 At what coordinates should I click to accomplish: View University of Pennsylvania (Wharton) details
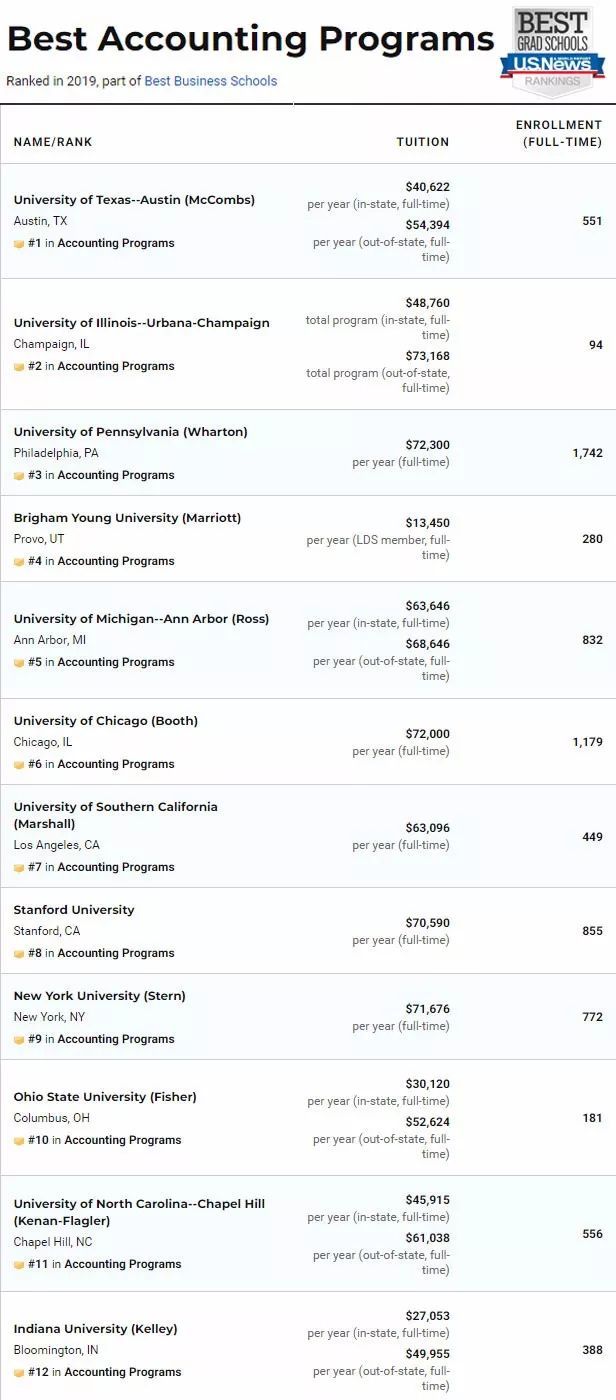click(130, 432)
